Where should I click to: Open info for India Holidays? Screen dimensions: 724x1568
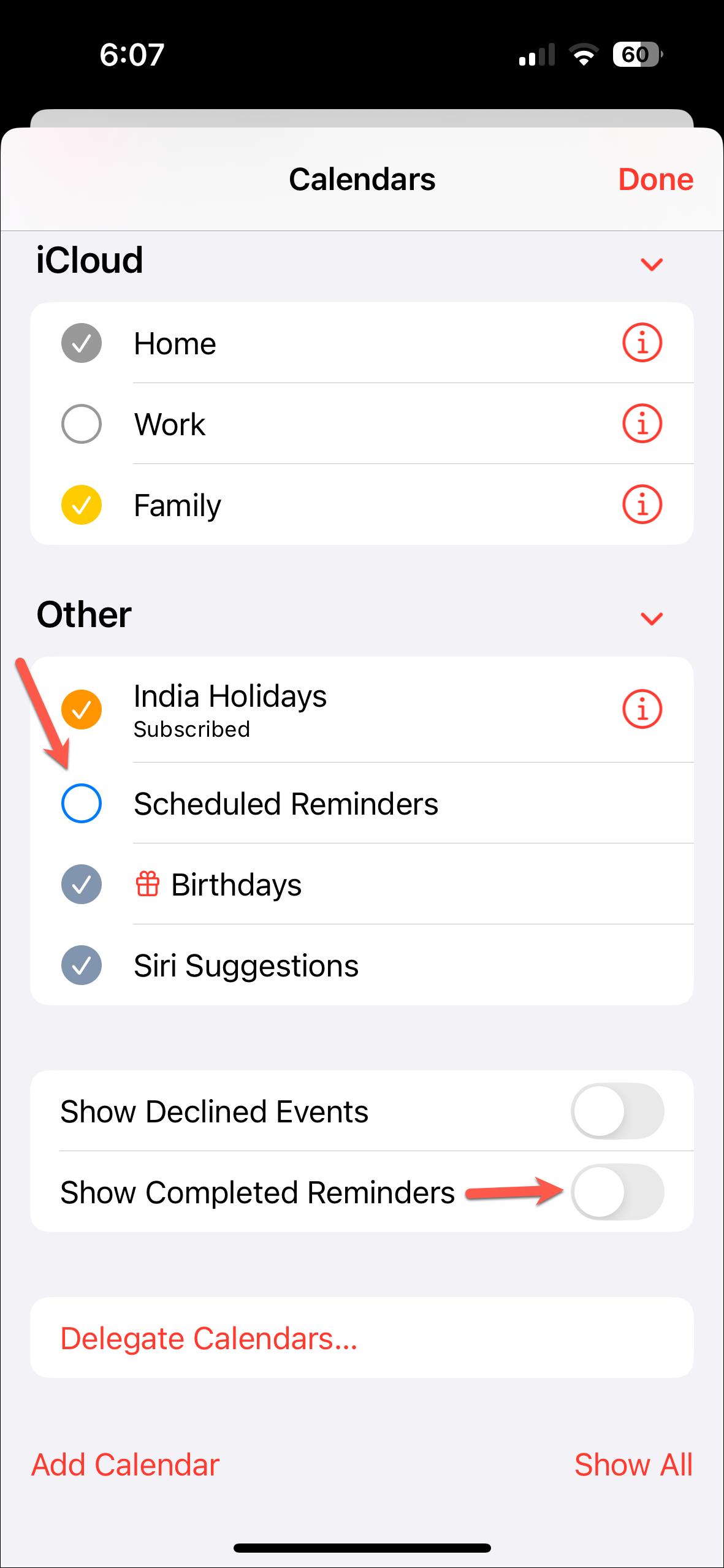(x=642, y=709)
